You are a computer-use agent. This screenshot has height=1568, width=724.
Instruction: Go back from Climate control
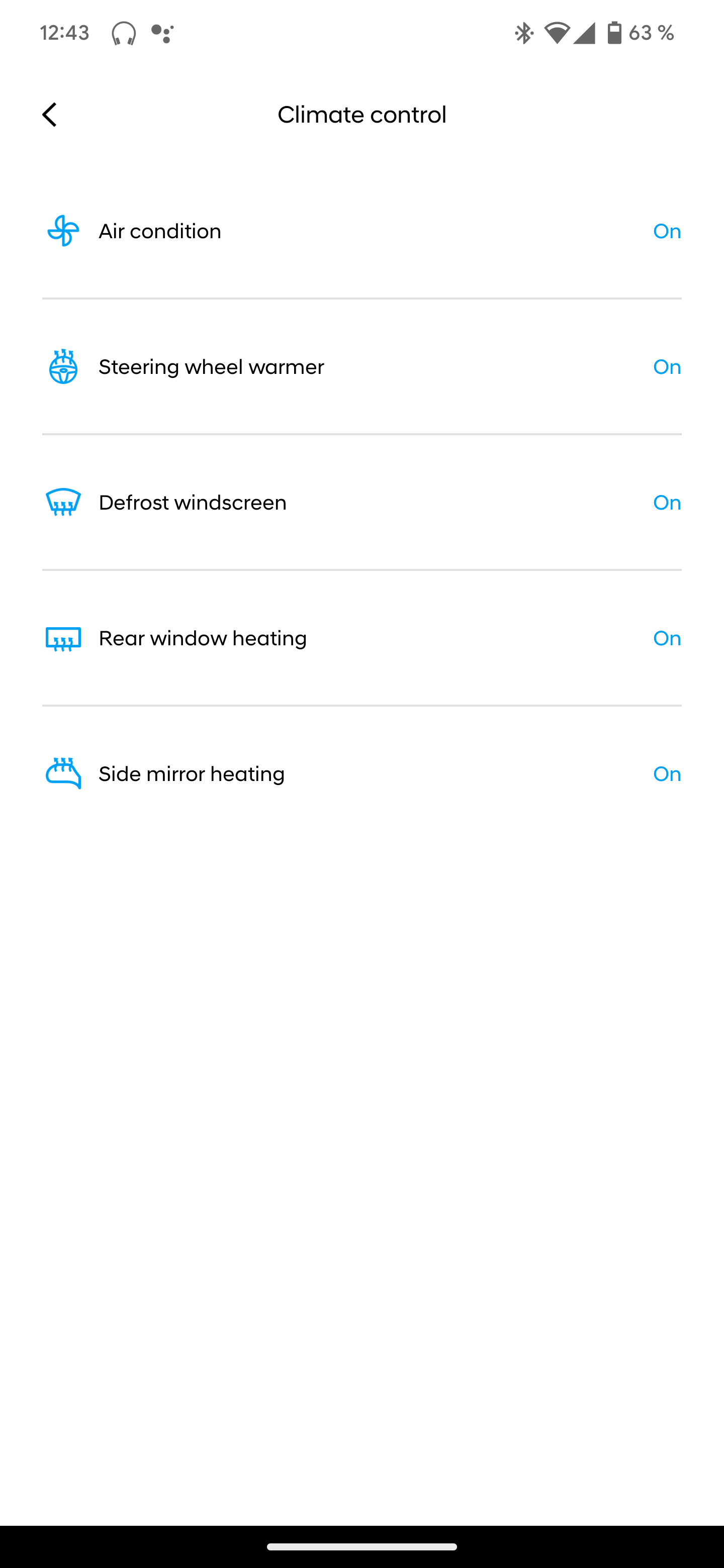click(x=49, y=115)
